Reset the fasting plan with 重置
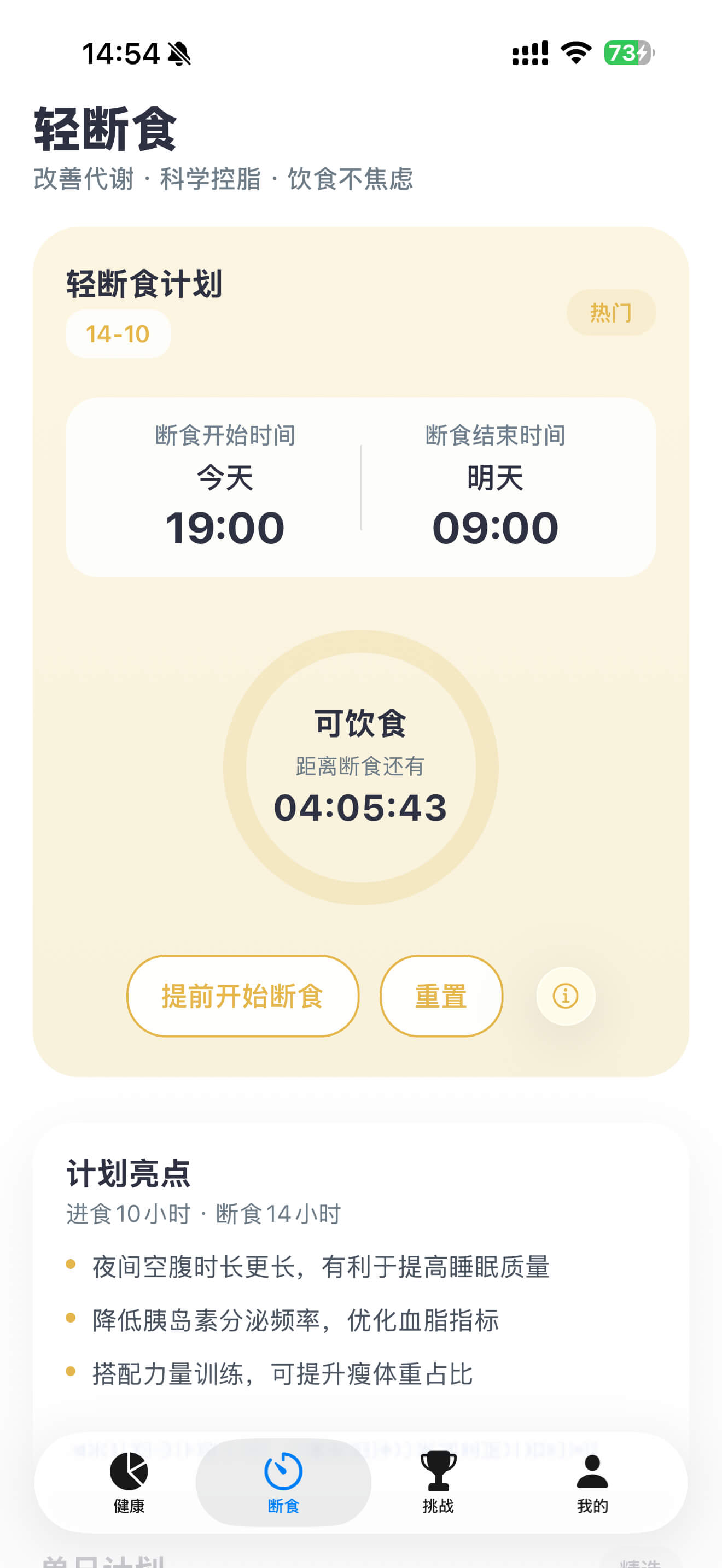722x1568 pixels. click(x=441, y=996)
